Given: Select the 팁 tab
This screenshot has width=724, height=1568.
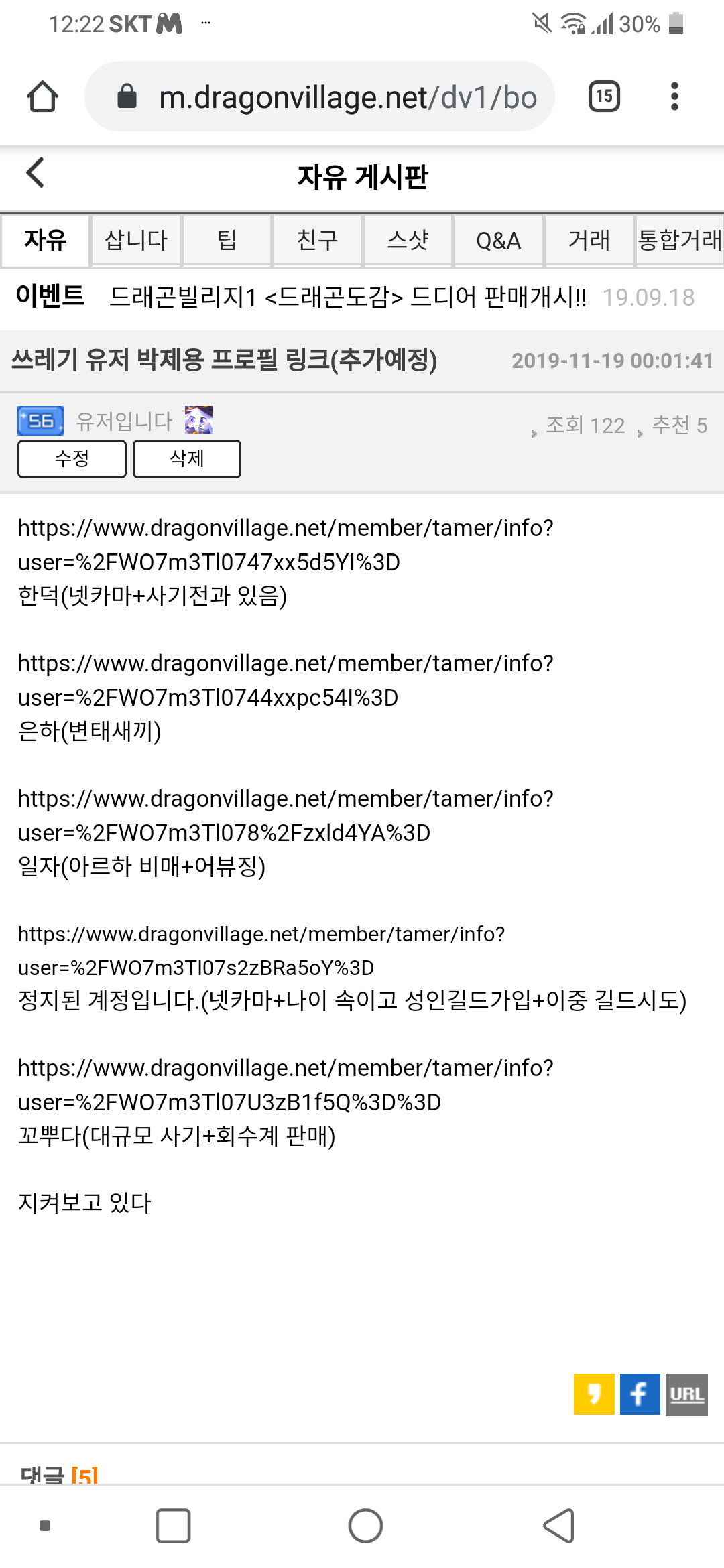Looking at the screenshot, I should coord(227,240).
